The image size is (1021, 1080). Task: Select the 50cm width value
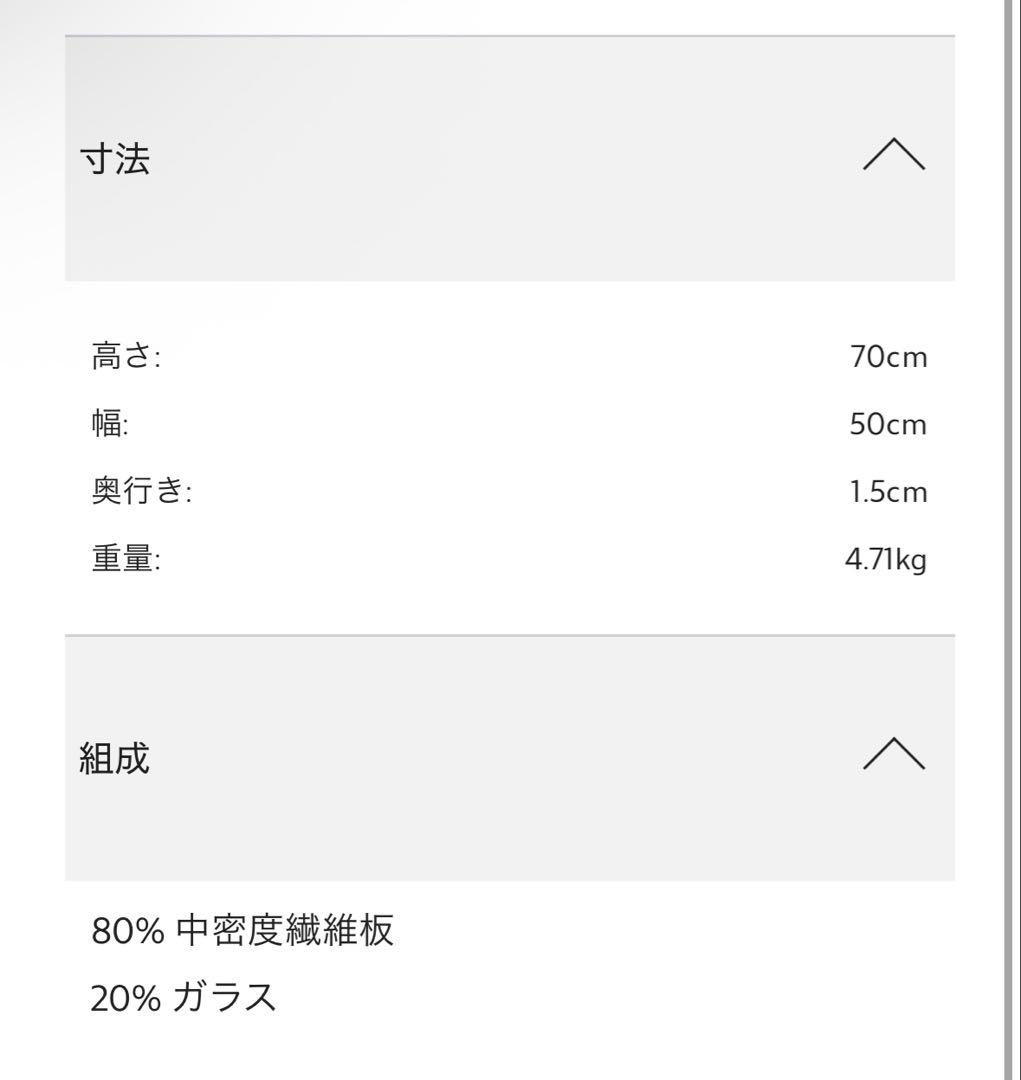[x=888, y=424]
